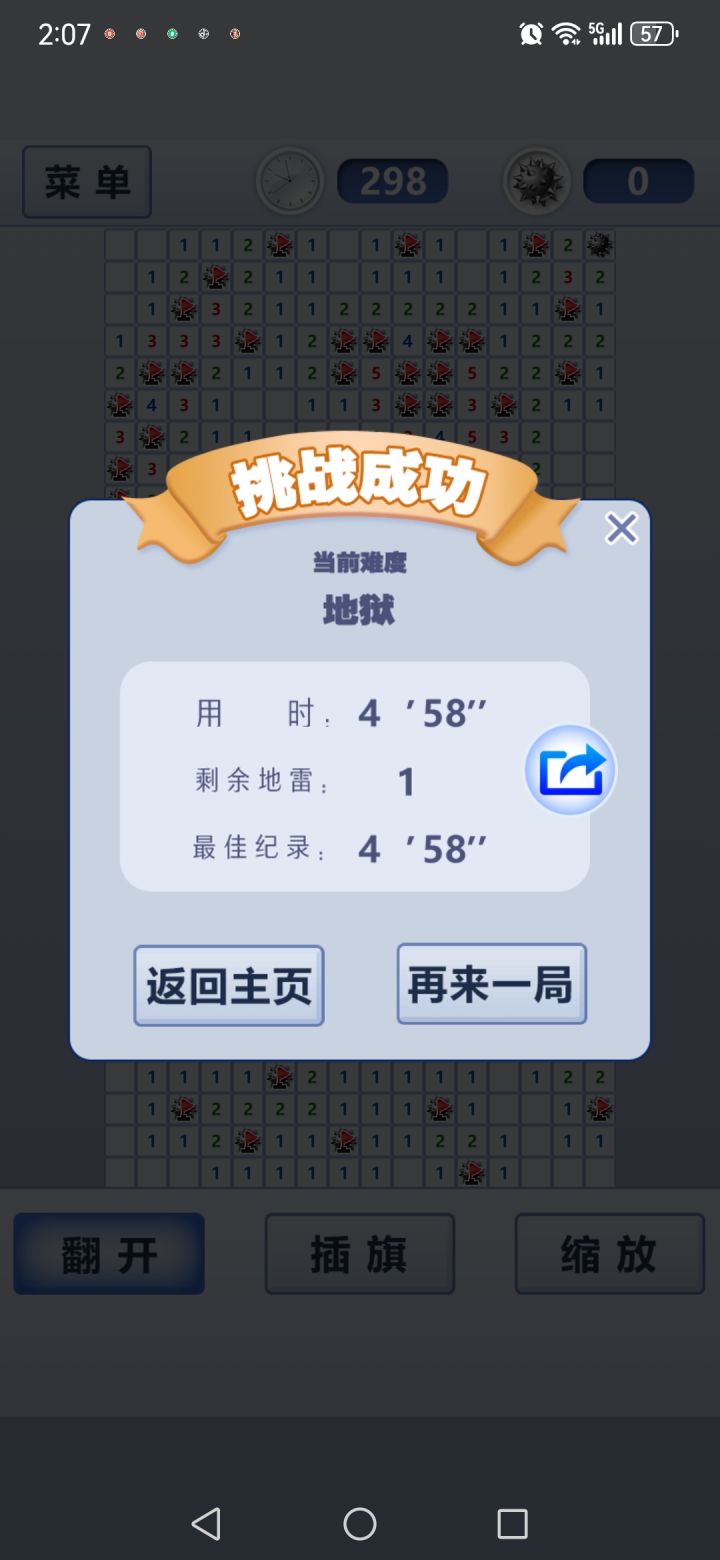The height and width of the screenshot is (1560, 720).
Task: Tap the battery level indicator
Action: pos(650,33)
